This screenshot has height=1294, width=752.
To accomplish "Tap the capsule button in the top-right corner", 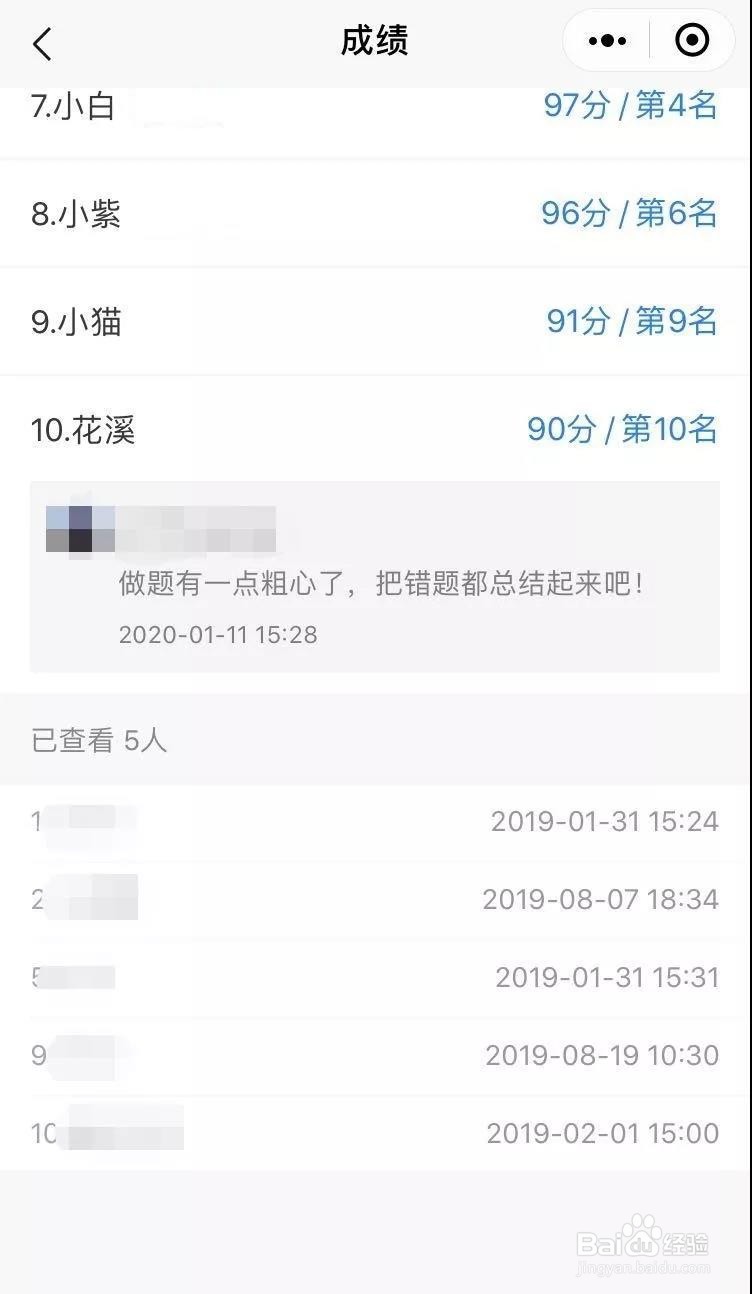I will 648,40.
